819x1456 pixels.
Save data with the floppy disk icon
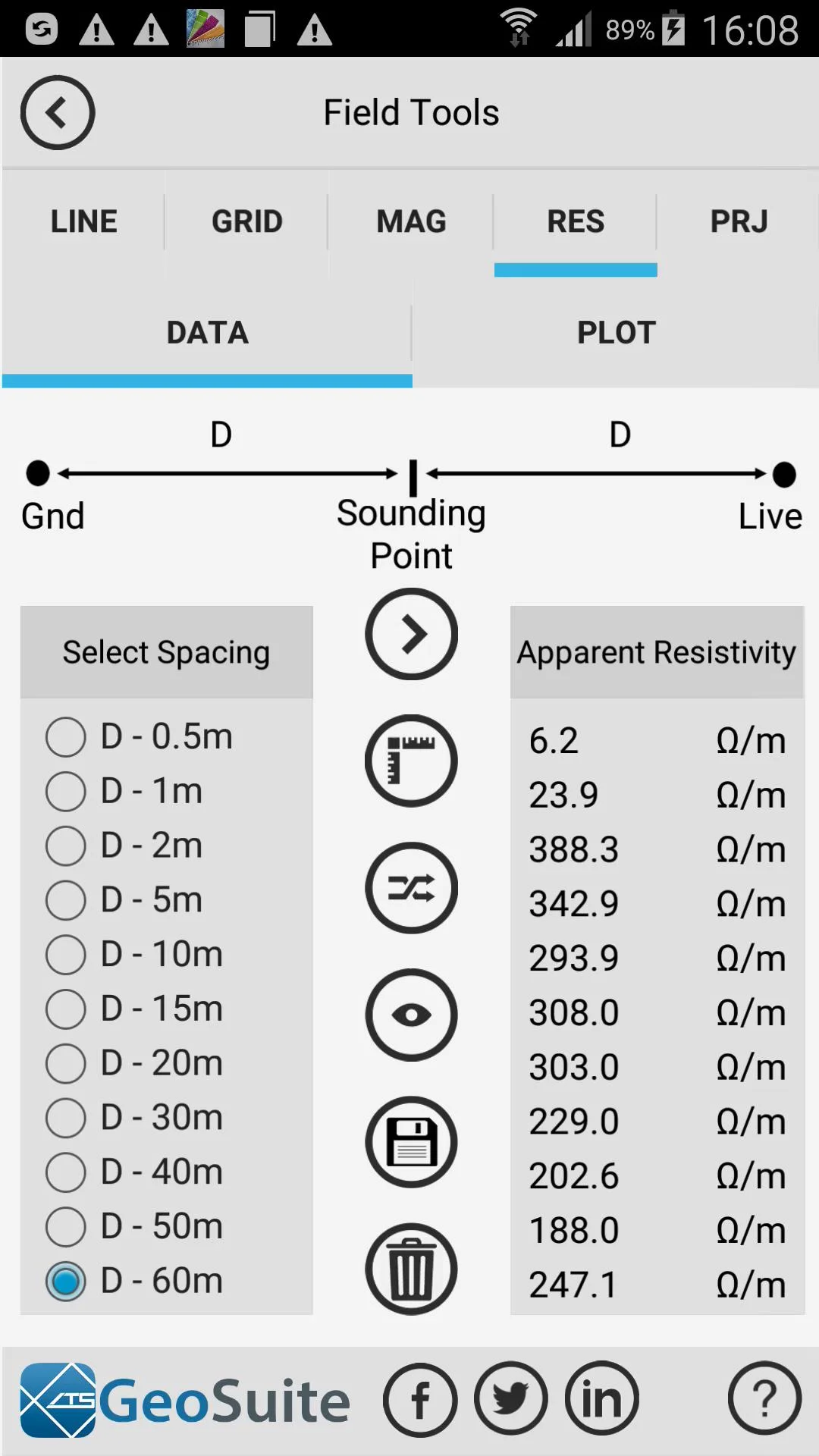click(411, 1142)
